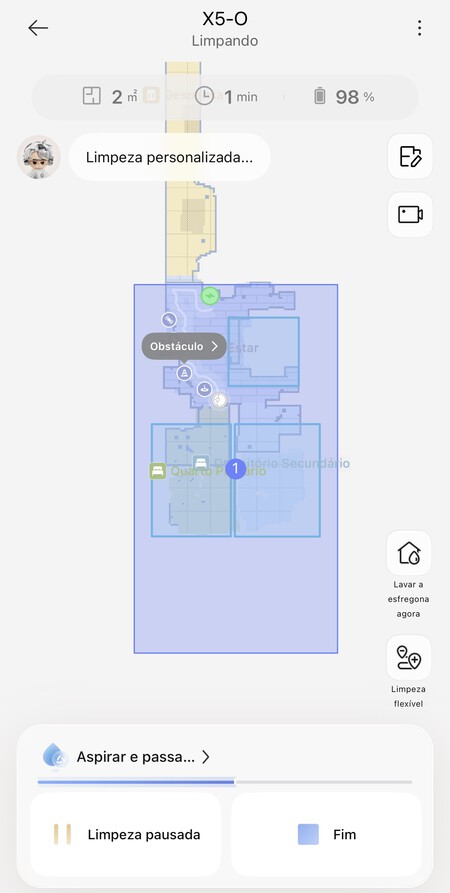Select the numbered zone marker 1

235,469
